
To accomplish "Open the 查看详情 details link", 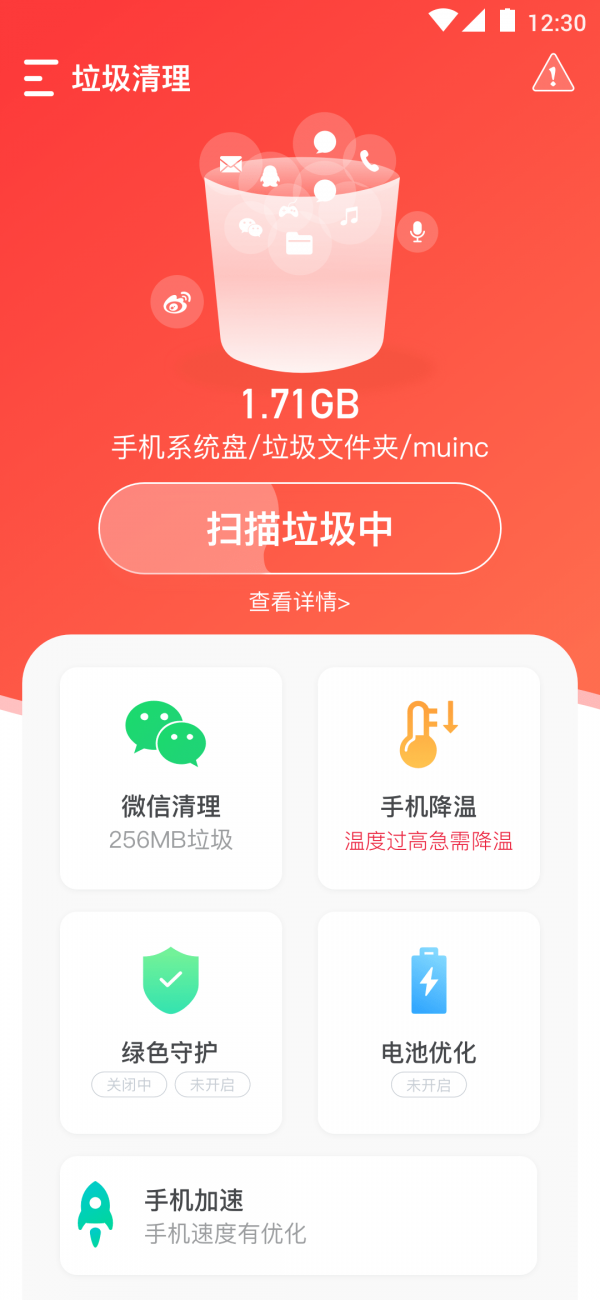I will pos(299,602).
